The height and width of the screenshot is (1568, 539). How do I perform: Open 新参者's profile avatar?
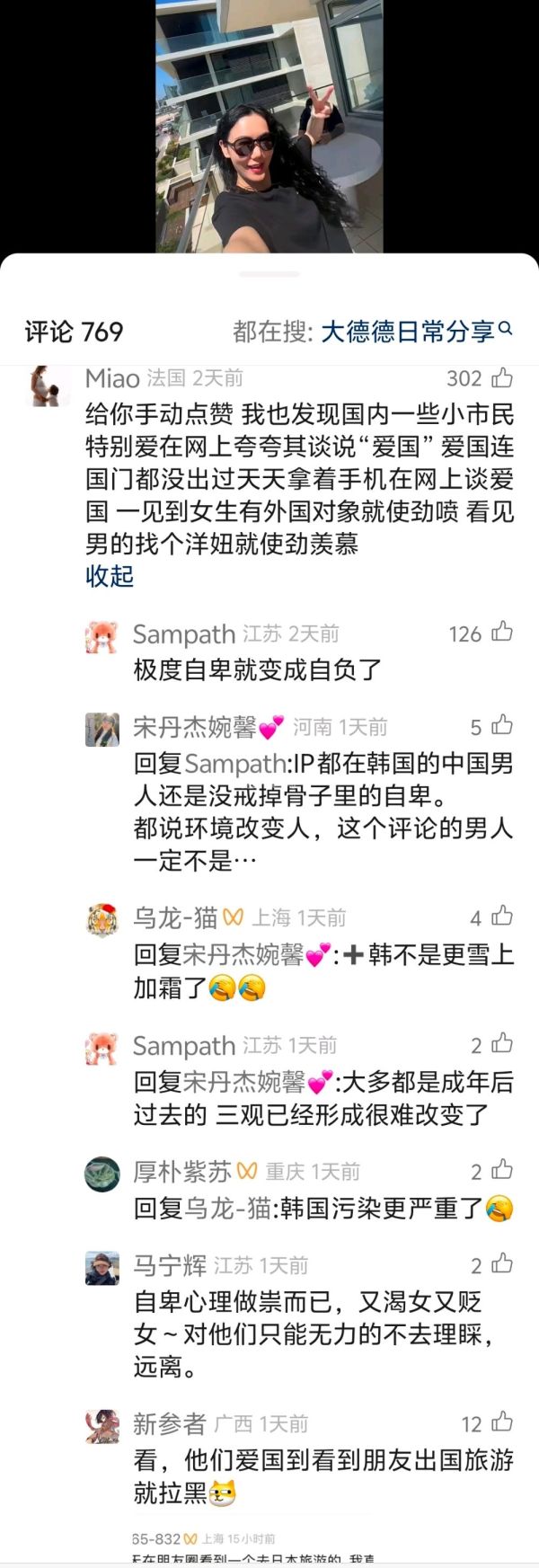tap(102, 1426)
